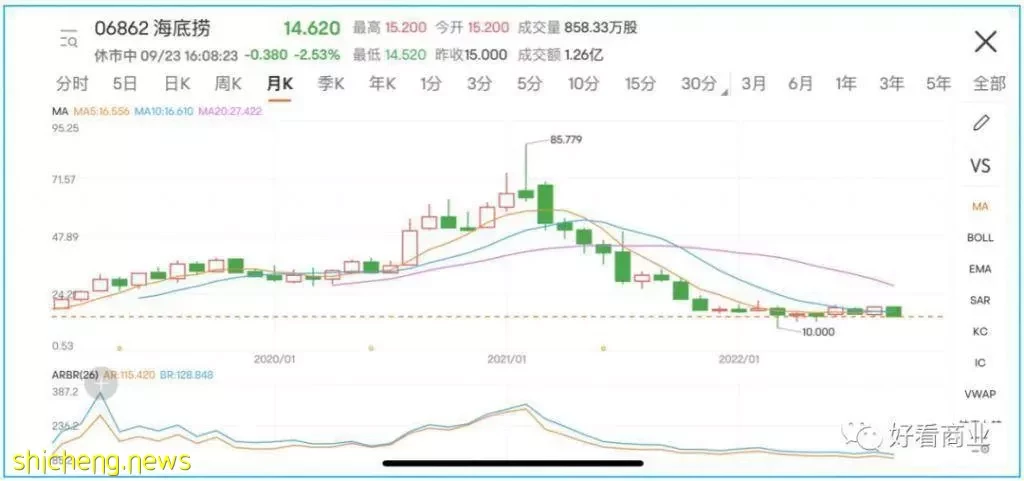Switch to the 年K yearly chart
The height and width of the screenshot is (481, 1024).
[x=382, y=84]
